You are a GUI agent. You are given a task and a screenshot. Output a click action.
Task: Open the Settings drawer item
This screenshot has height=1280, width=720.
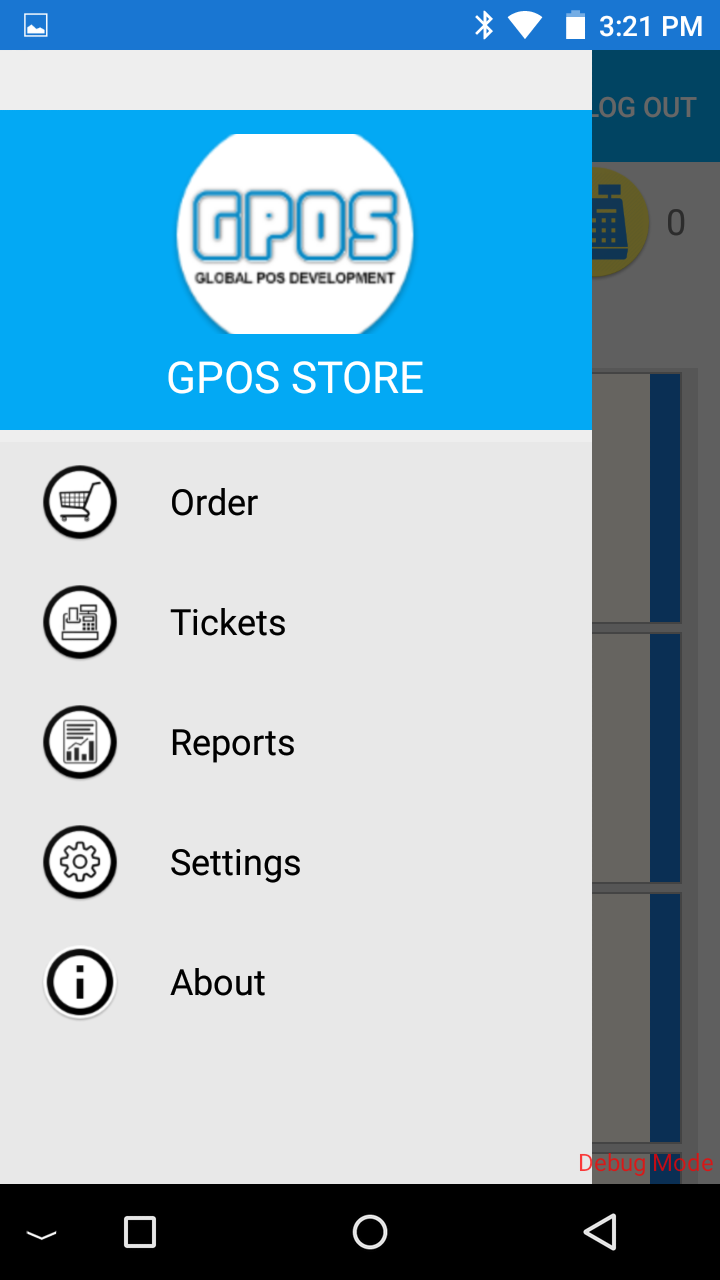(x=235, y=862)
